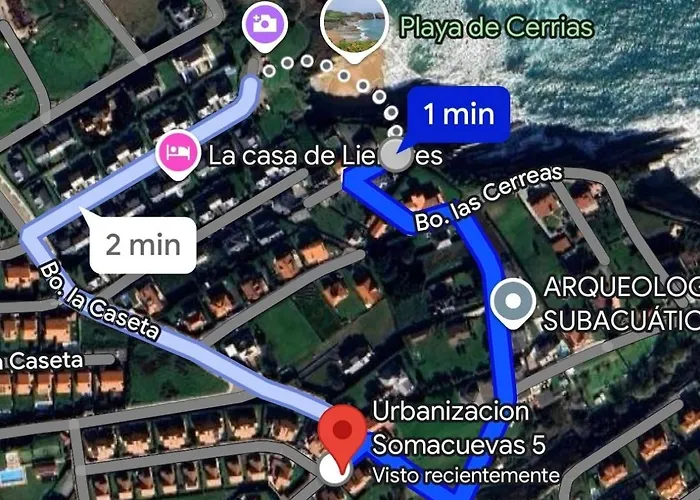Image resolution: width=700 pixels, height=500 pixels.
Task: Open the Playa de Cerrias photo marker
Action: click(x=353, y=27)
